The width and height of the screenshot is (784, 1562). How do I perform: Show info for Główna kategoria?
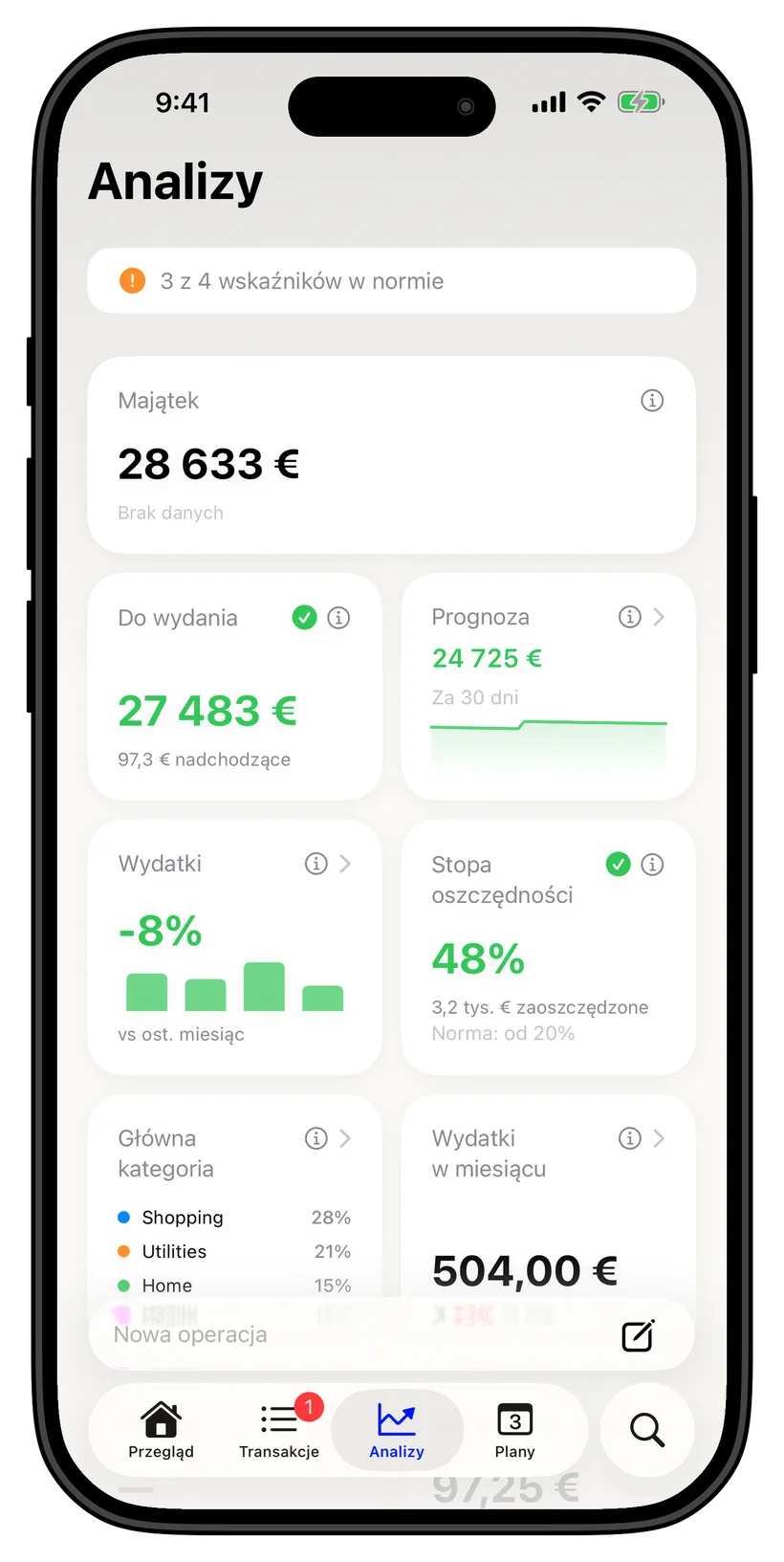coord(316,1138)
